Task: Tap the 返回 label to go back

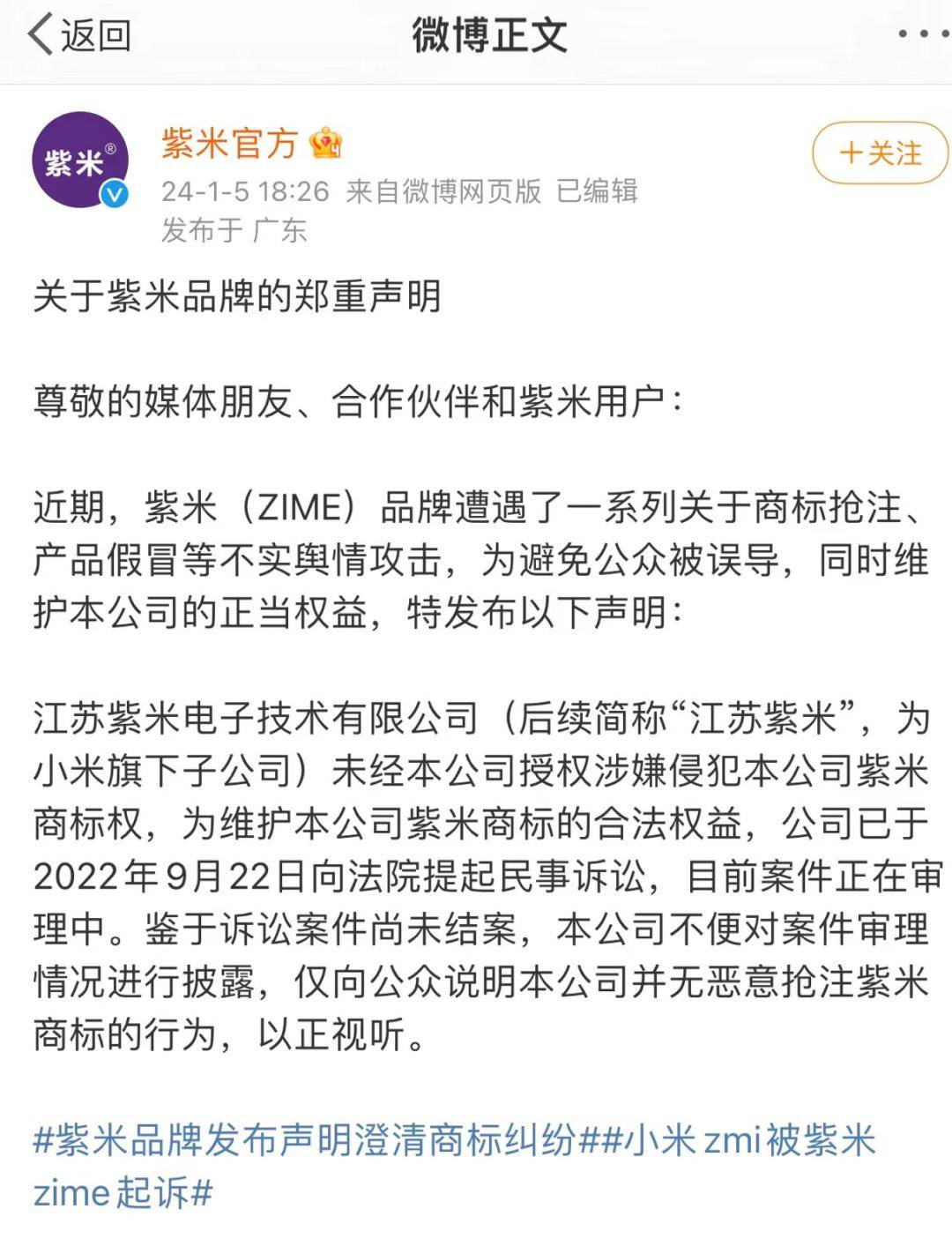Action: point(93,34)
